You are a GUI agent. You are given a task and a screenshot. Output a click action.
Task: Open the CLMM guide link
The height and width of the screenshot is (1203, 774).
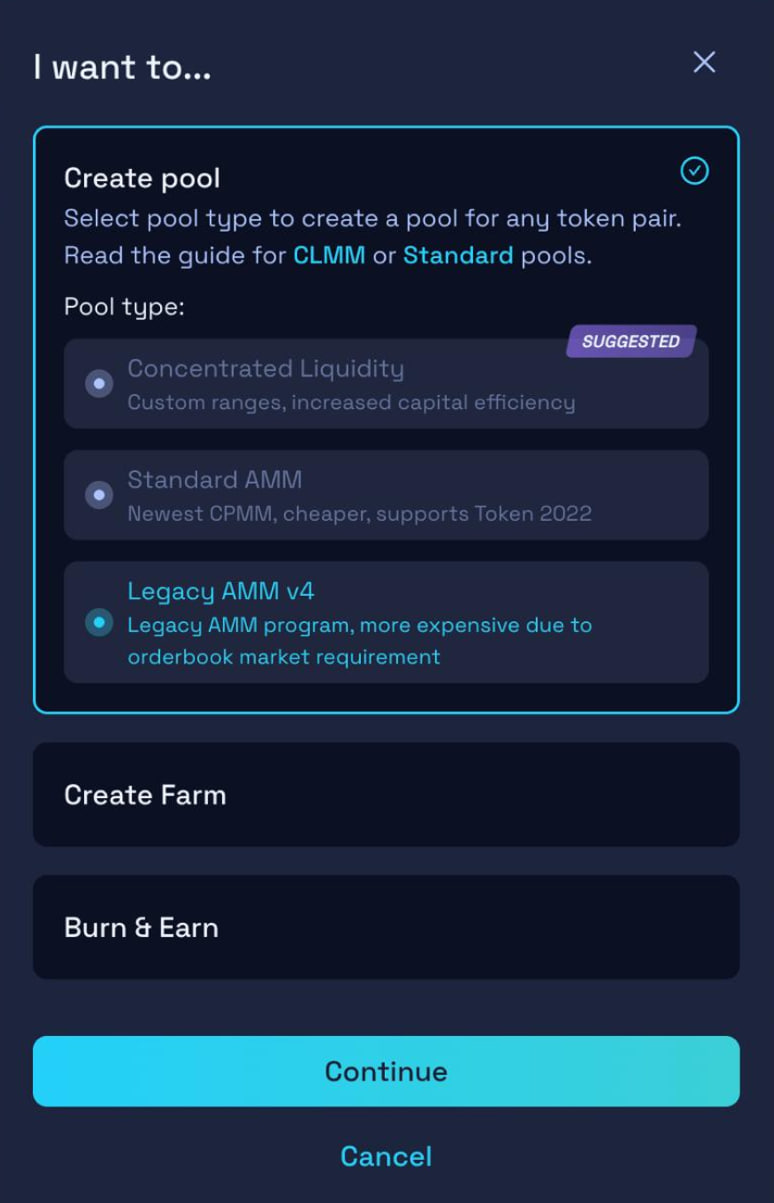[x=328, y=255]
